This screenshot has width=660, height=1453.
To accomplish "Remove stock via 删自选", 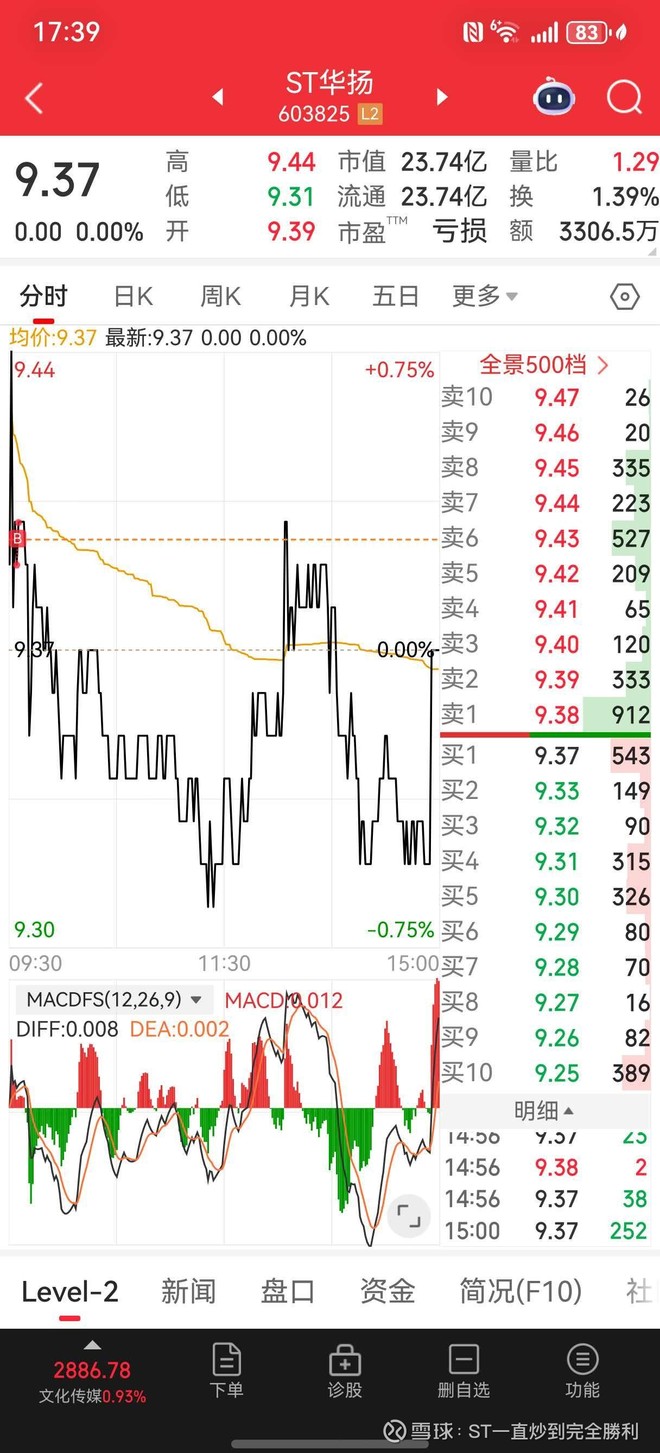I will tap(464, 1371).
